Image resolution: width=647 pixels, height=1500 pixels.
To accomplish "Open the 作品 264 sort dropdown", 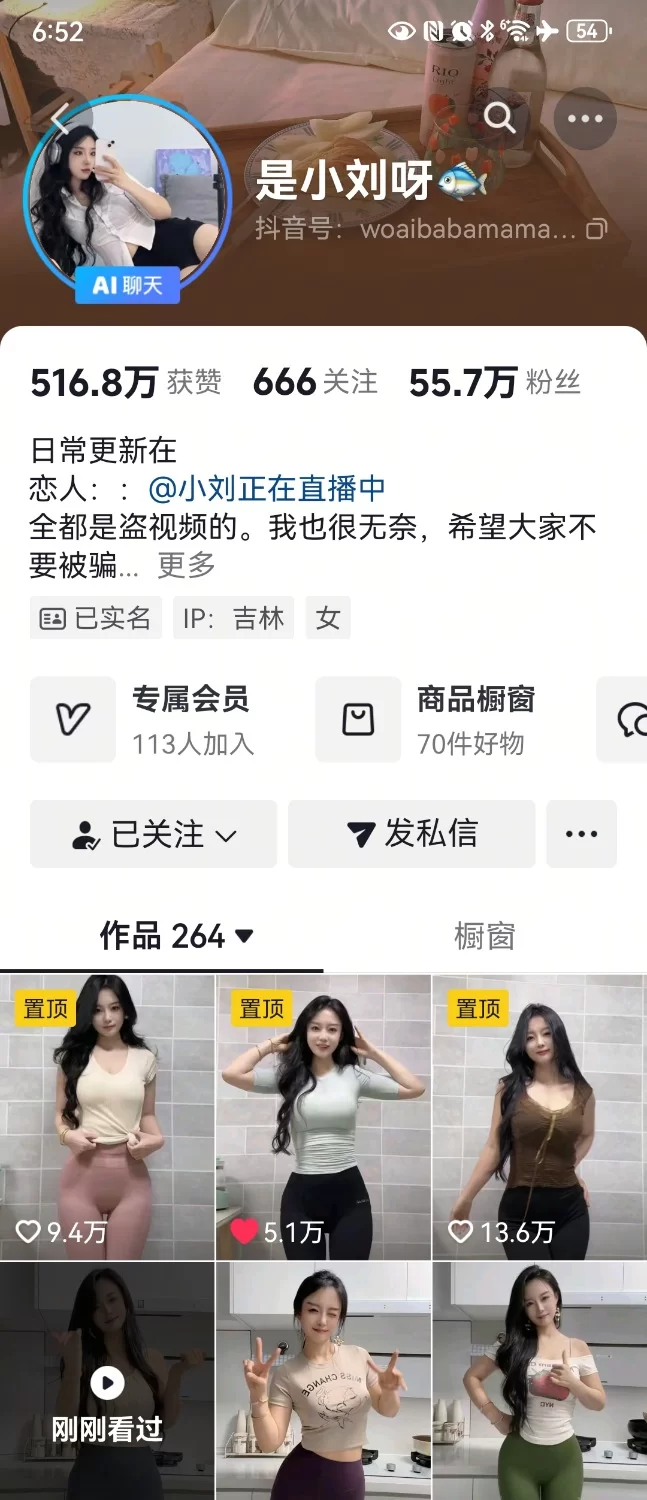I will tap(177, 937).
